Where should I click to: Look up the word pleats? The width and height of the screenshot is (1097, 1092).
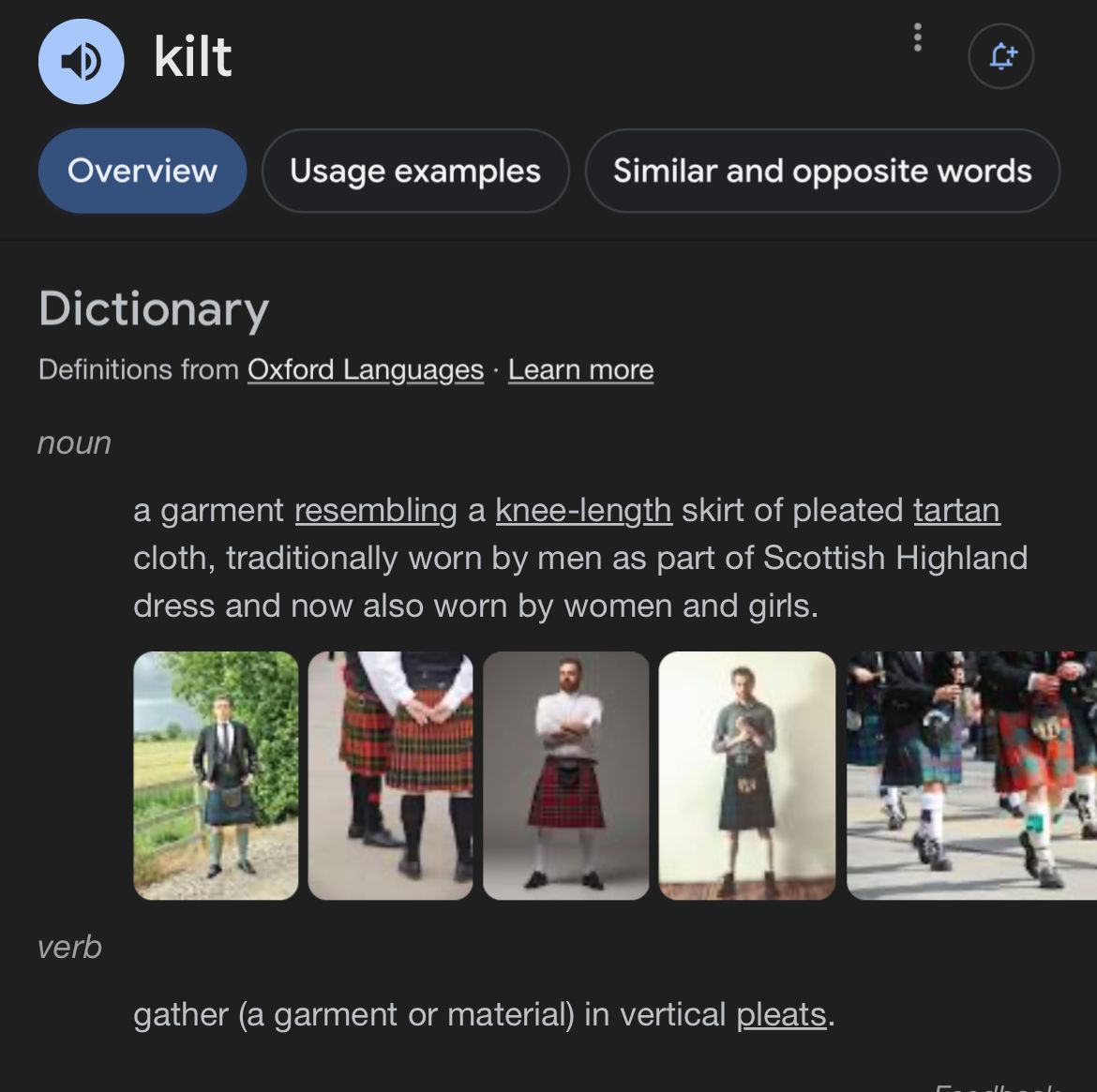(781, 1014)
